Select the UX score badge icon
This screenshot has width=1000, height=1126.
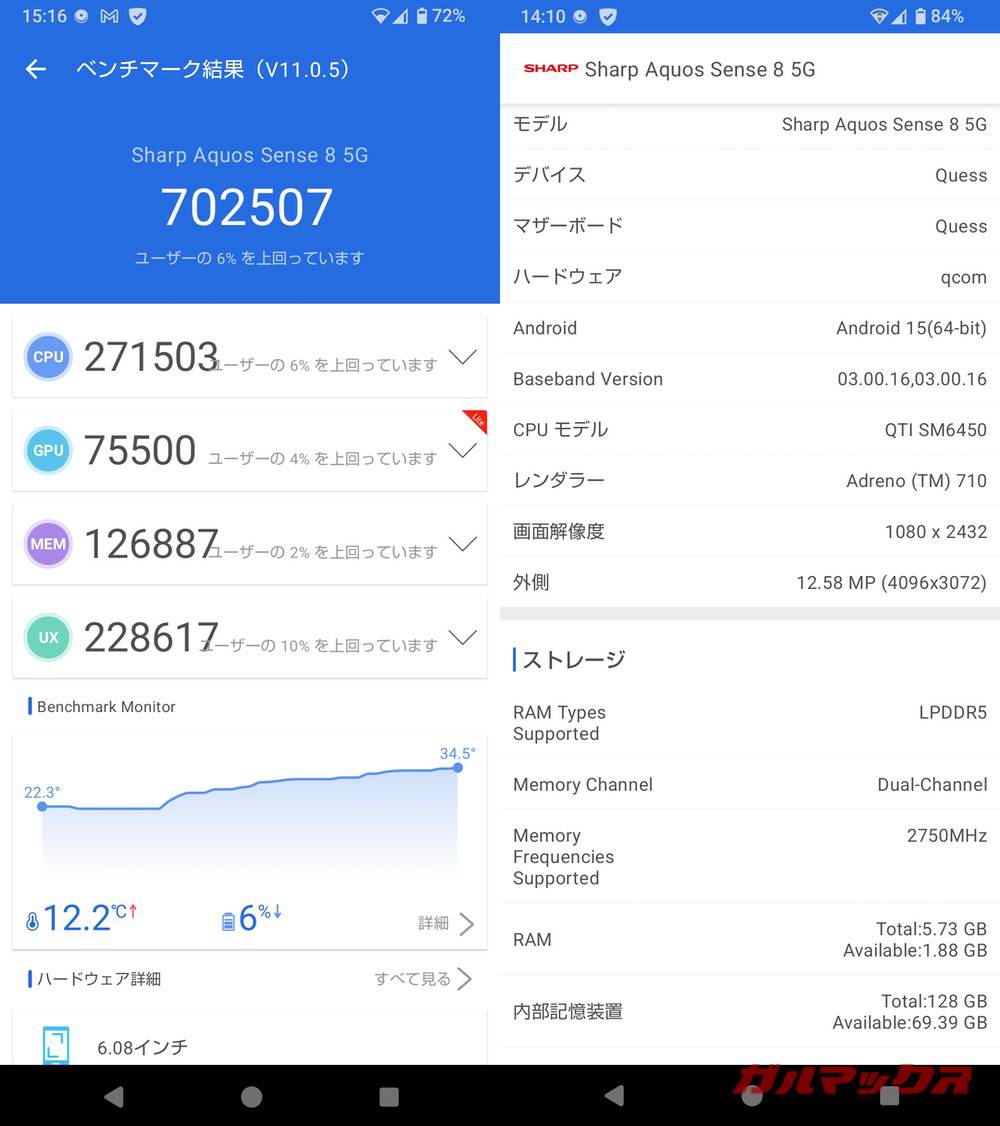(47, 637)
